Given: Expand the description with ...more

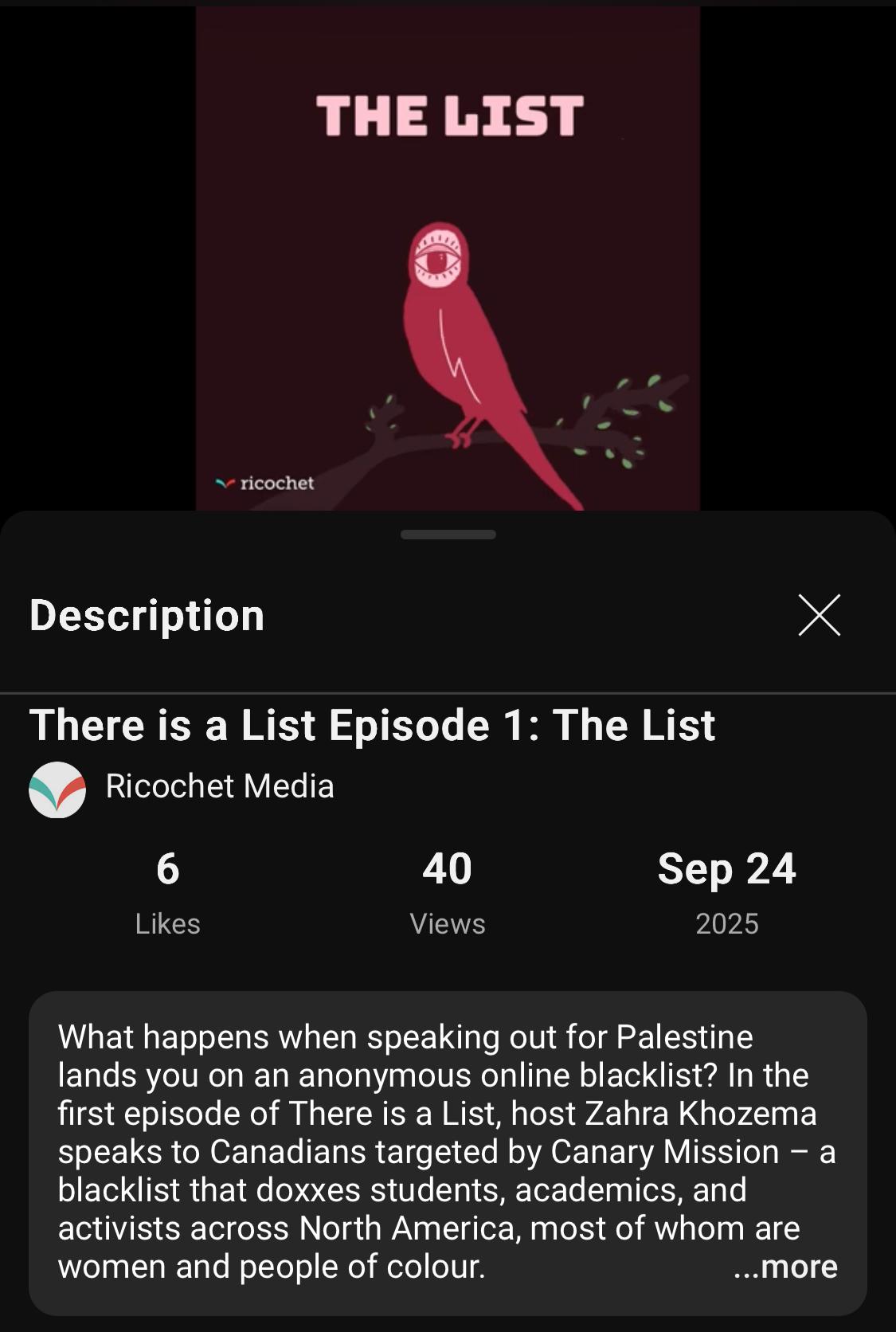Looking at the screenshot, I should [785, 1267].
